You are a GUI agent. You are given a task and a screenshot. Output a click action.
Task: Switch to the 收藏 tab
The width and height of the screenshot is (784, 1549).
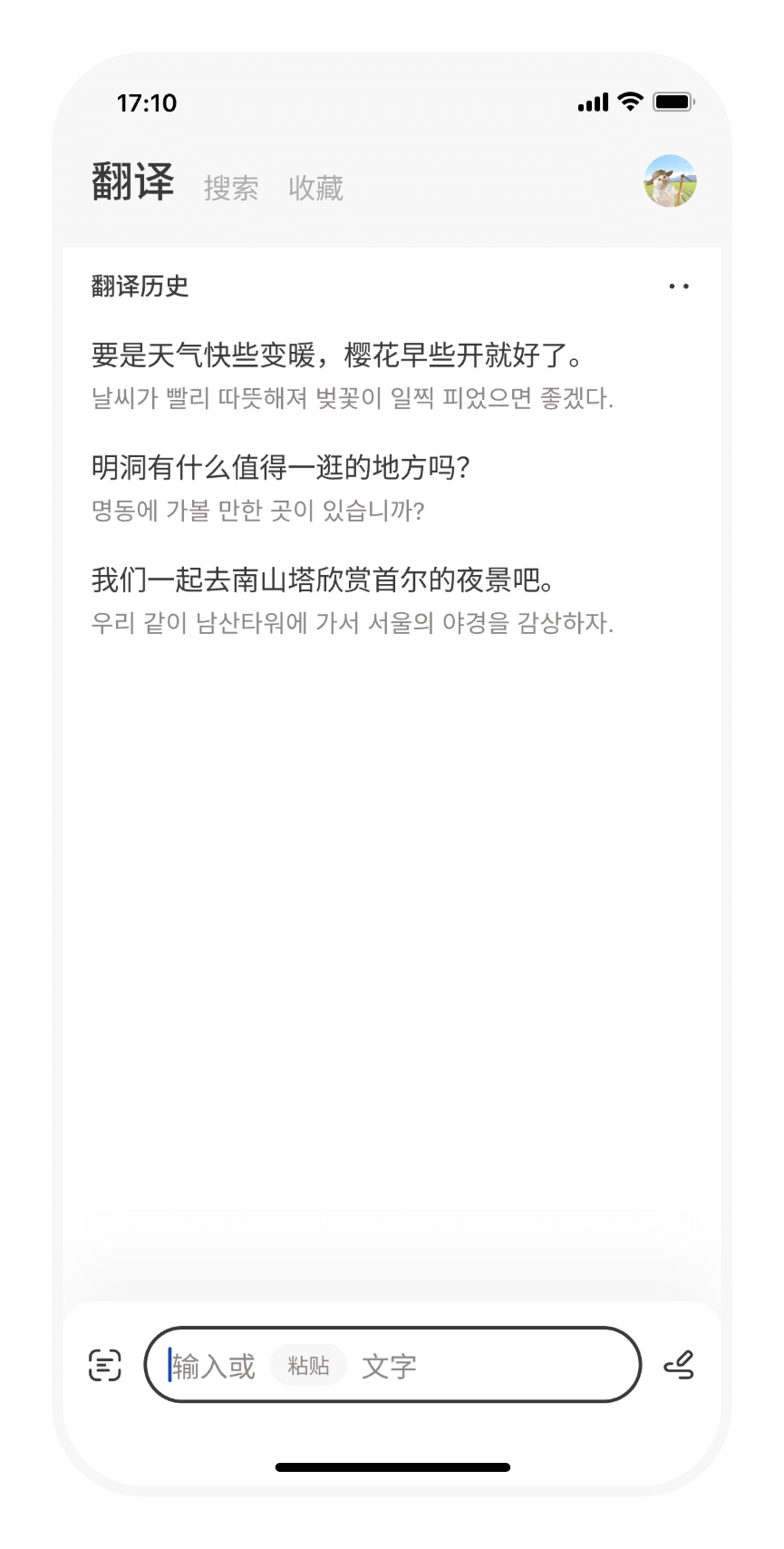point(315,188)
